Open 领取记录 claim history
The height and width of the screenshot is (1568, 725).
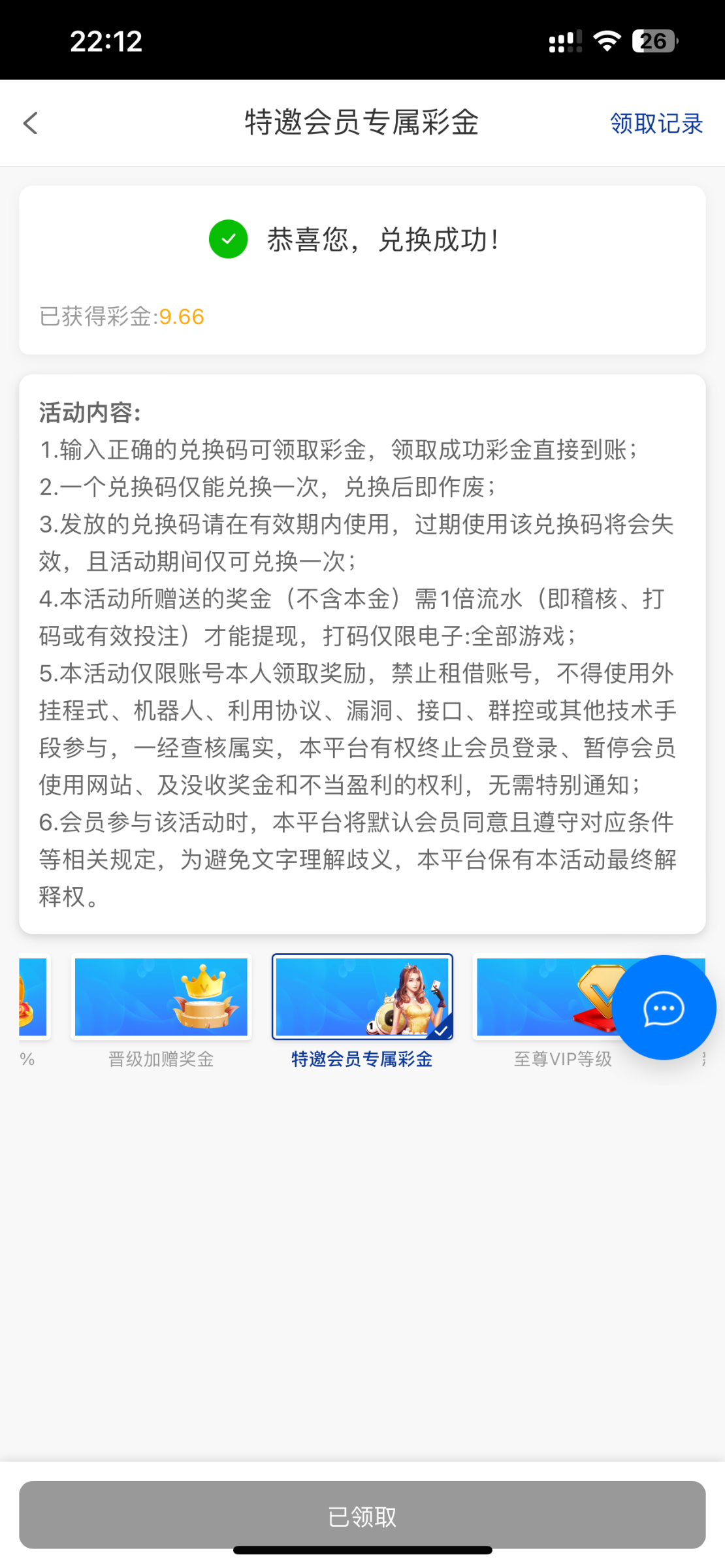click(x=656, y=123)
